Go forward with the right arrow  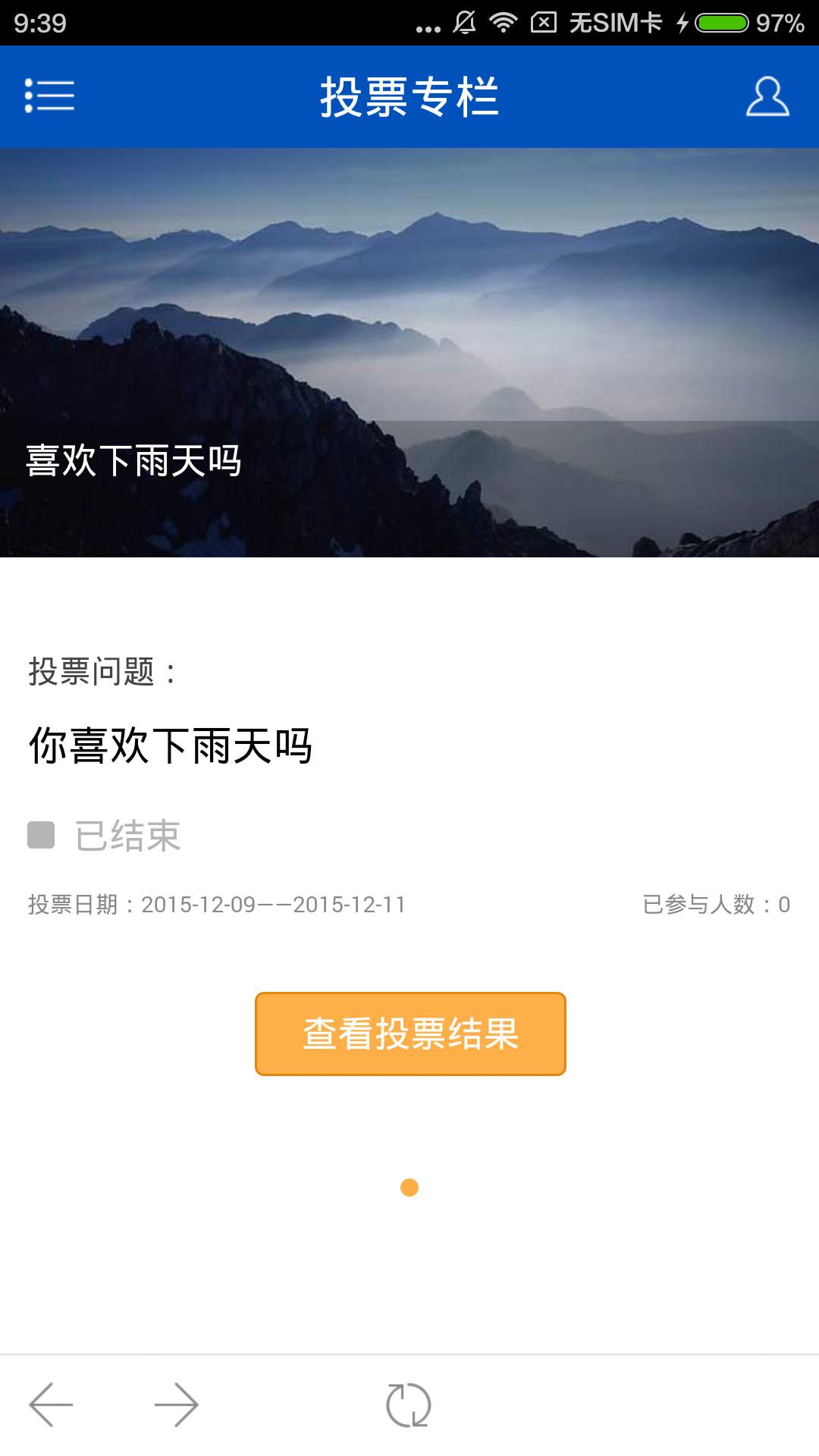[176, 1405]
